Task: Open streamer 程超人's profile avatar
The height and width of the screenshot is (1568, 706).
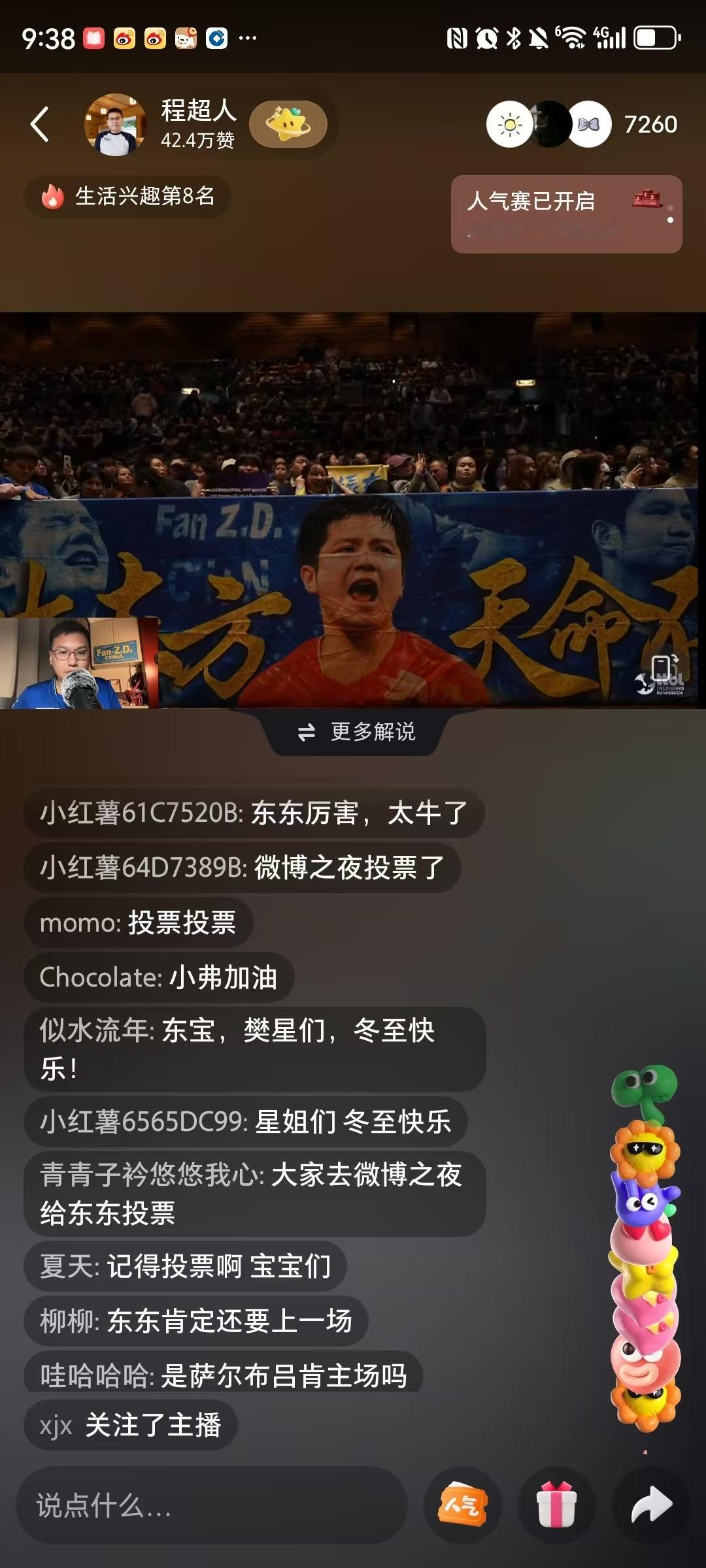Action: tap(115, 124)
